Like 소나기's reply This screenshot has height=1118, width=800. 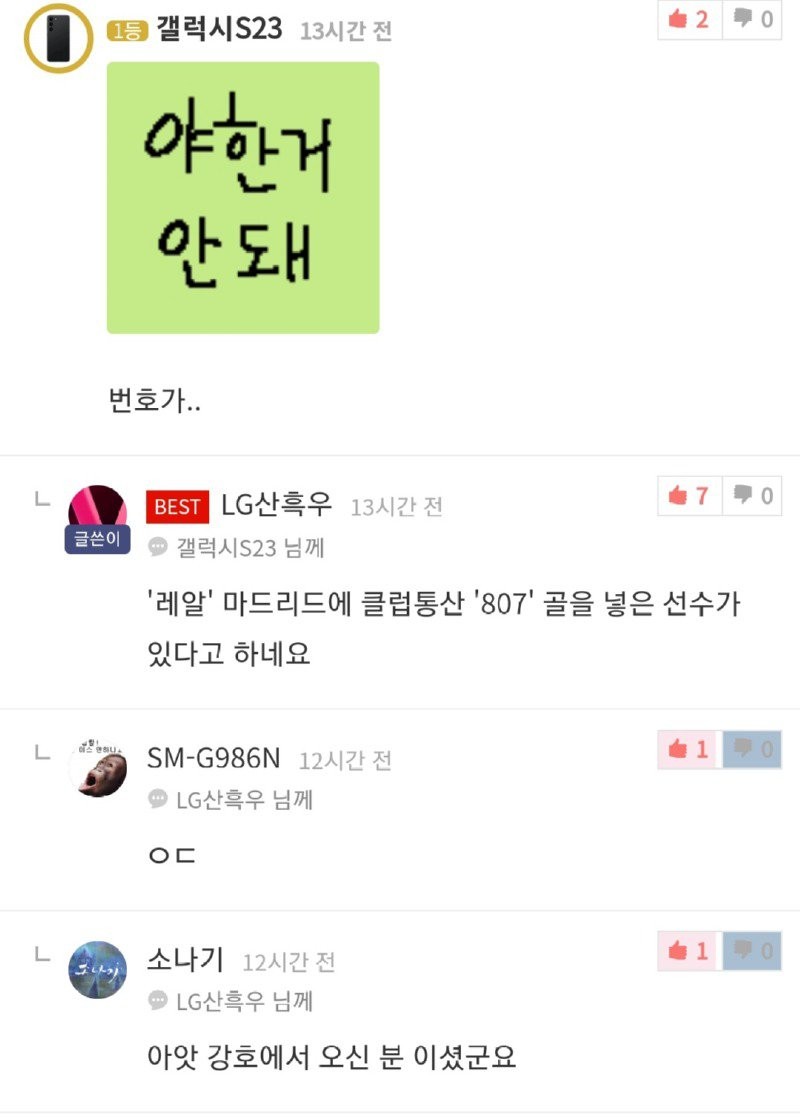pyautogui.click(x=688, y=950)
